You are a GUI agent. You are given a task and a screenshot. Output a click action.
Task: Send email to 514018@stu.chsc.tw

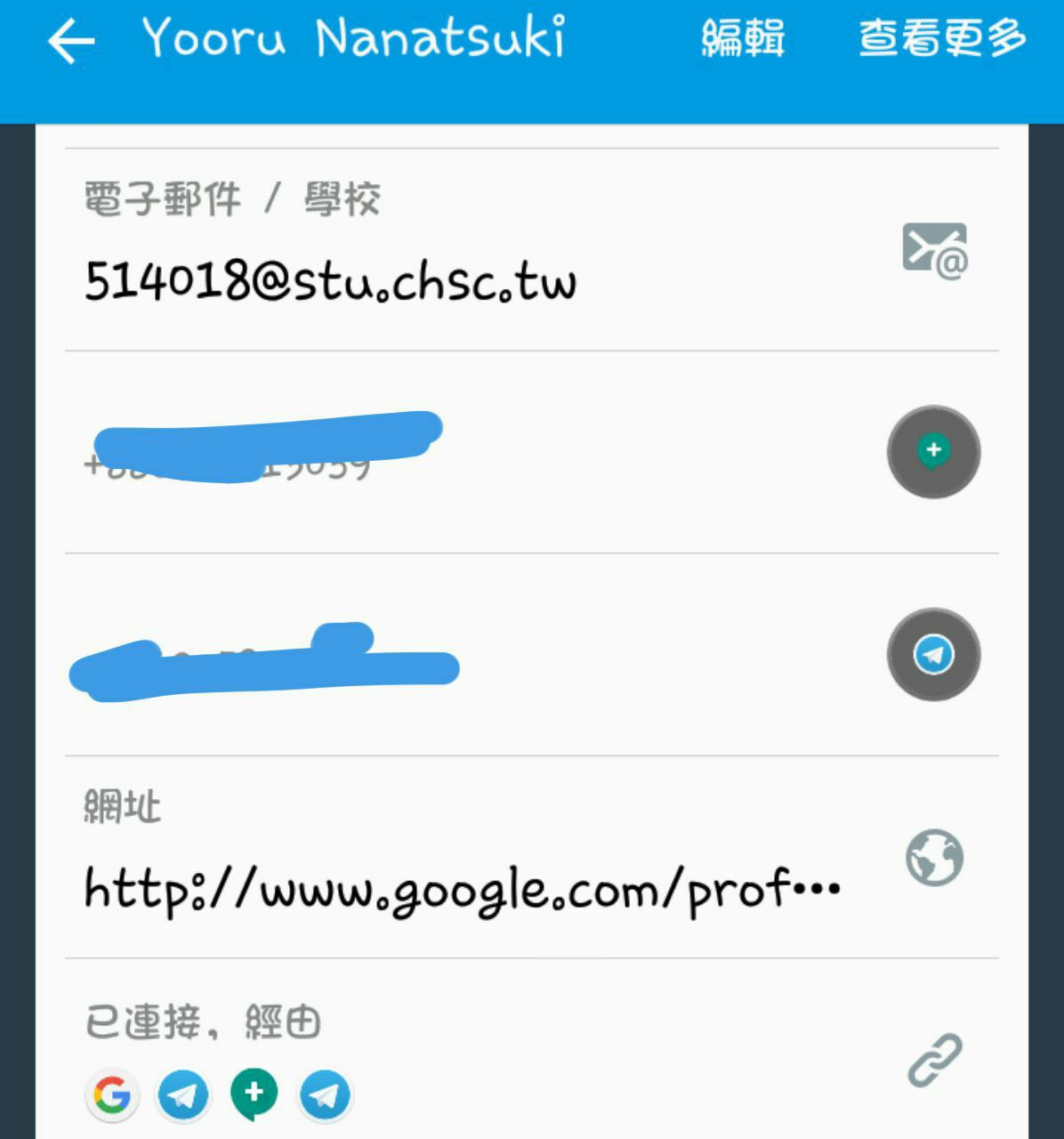click(x=330, y=281)
